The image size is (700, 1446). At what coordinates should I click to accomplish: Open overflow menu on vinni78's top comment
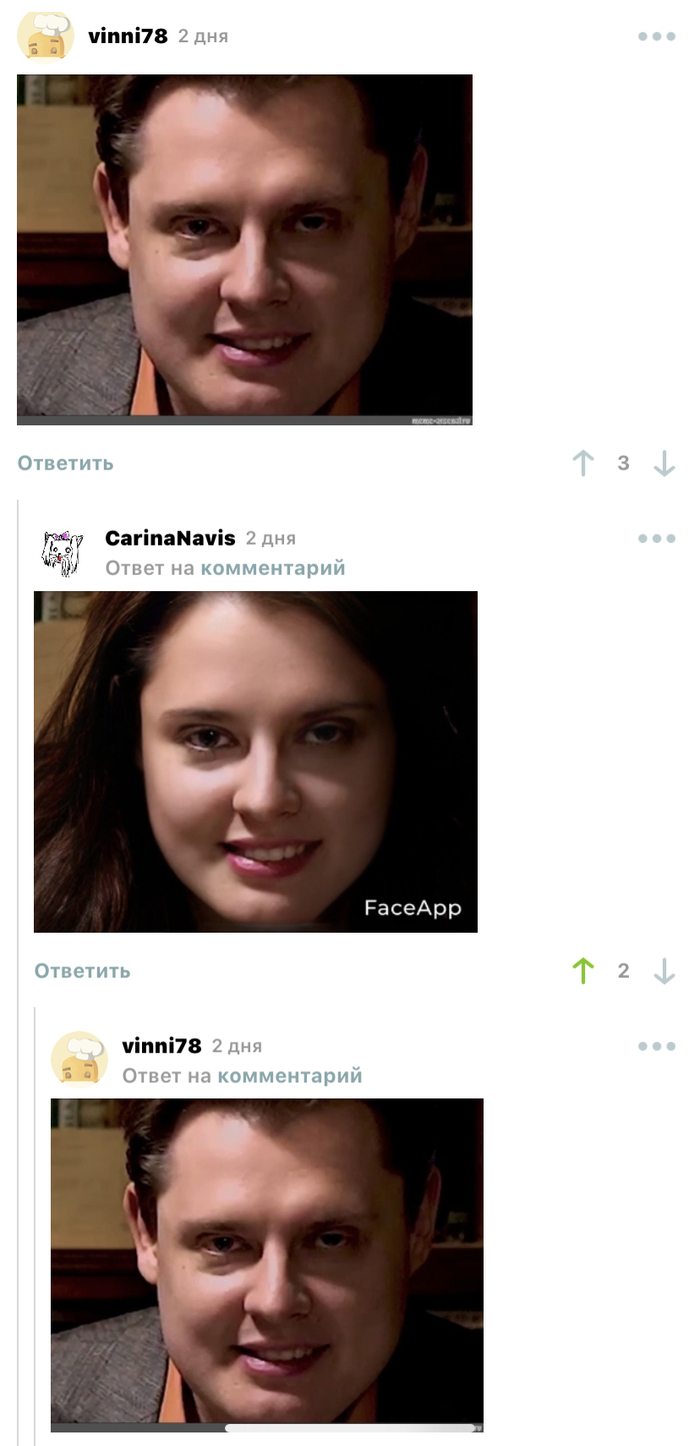tap(656, 37)
